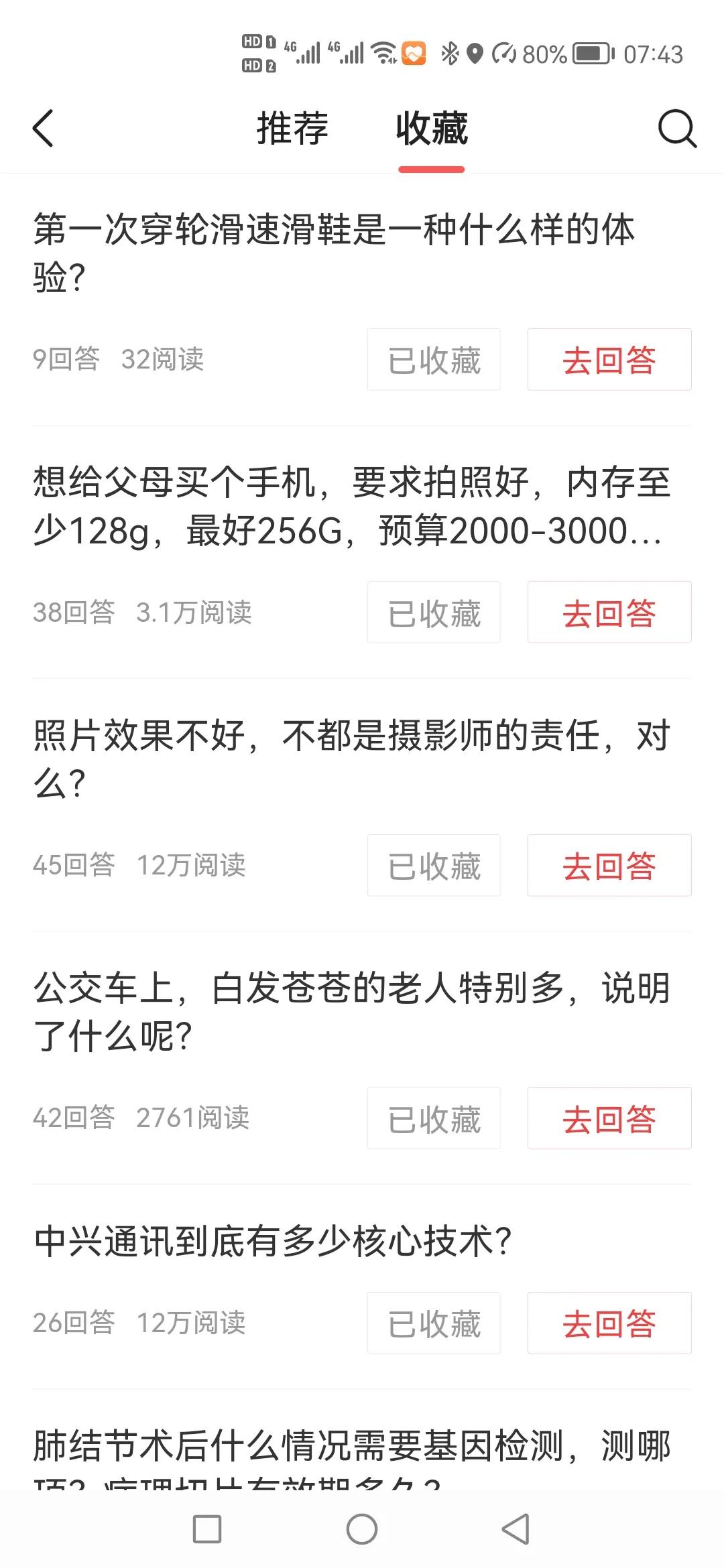Go back using the top-left arrow
The width and height of the screenshot is (724, 1568).
tap(43, 128)
